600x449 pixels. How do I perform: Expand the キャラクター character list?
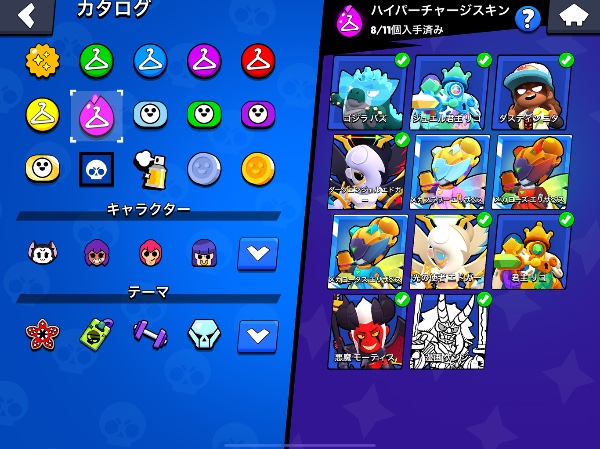click(257, 253)
